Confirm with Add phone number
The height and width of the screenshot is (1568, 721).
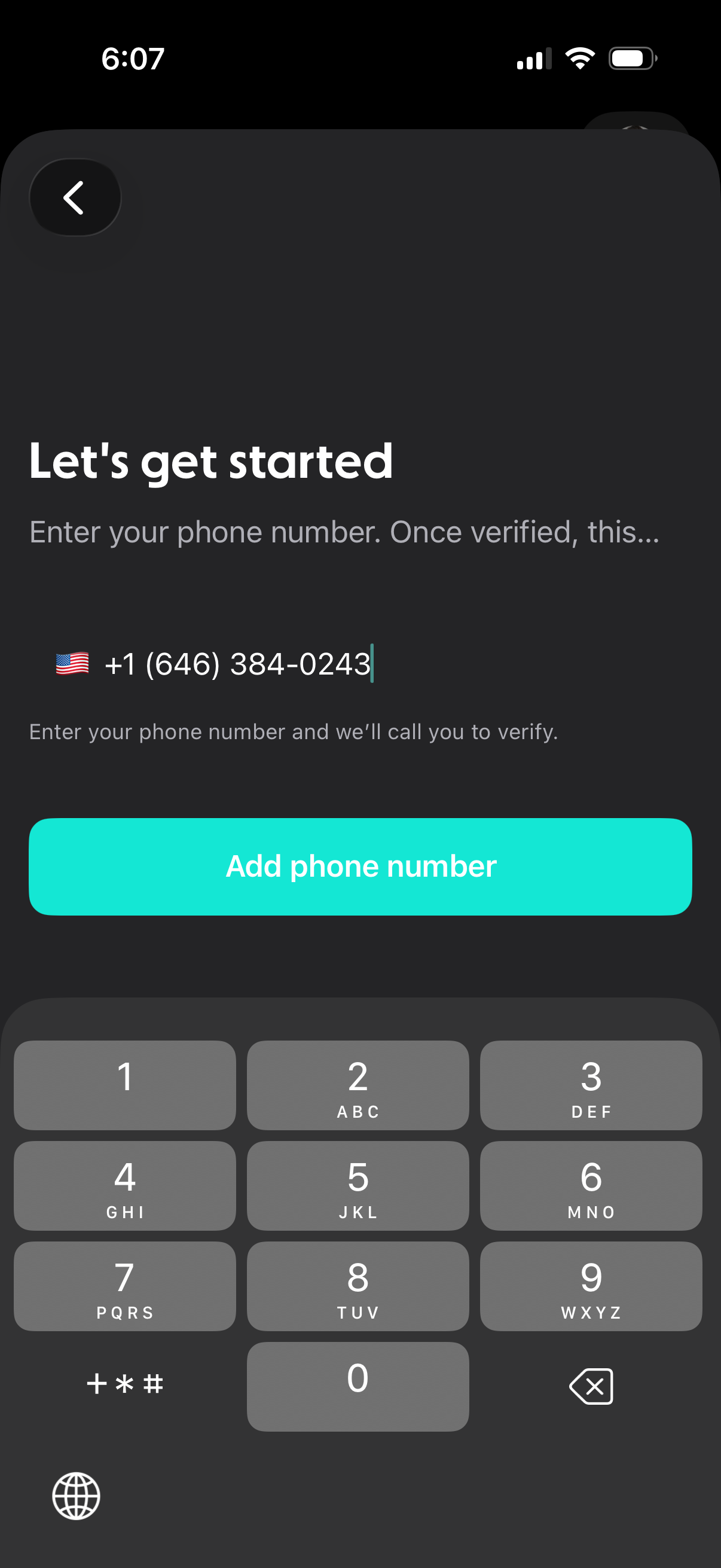point(360,866)
